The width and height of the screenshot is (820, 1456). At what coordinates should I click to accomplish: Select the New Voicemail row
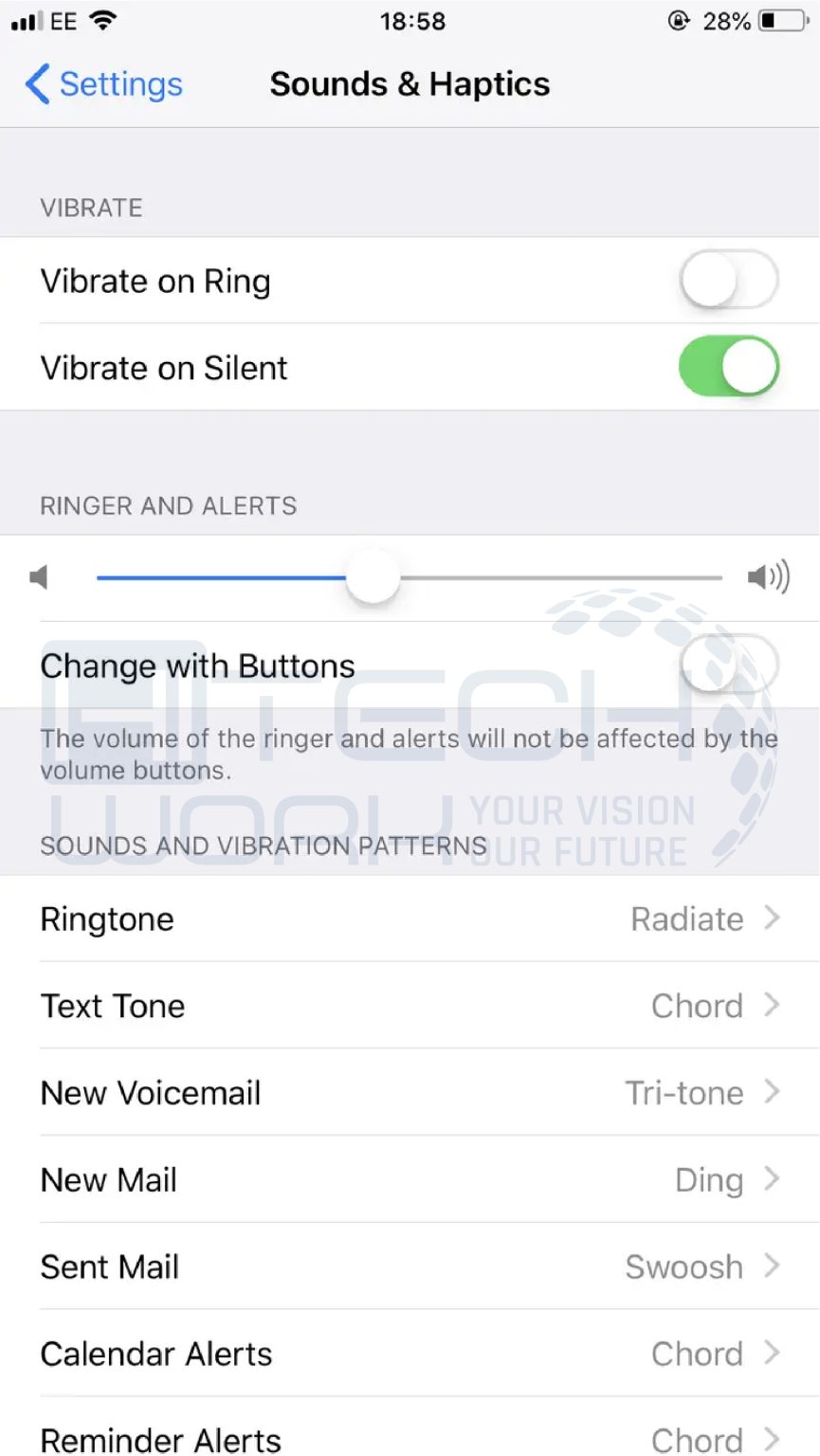(410, 1093)
